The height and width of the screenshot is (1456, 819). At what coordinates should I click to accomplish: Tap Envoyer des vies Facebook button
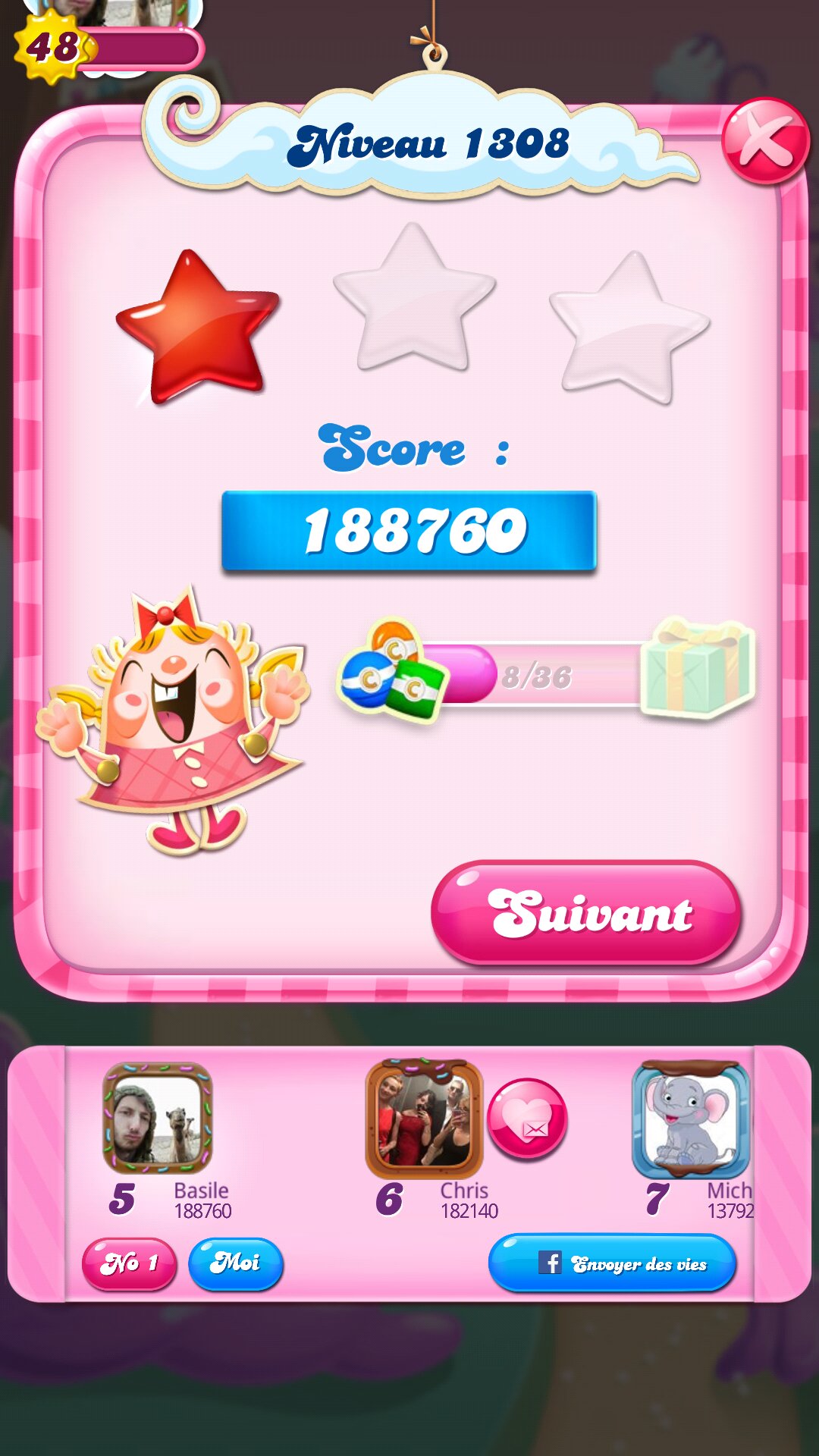613,1263
